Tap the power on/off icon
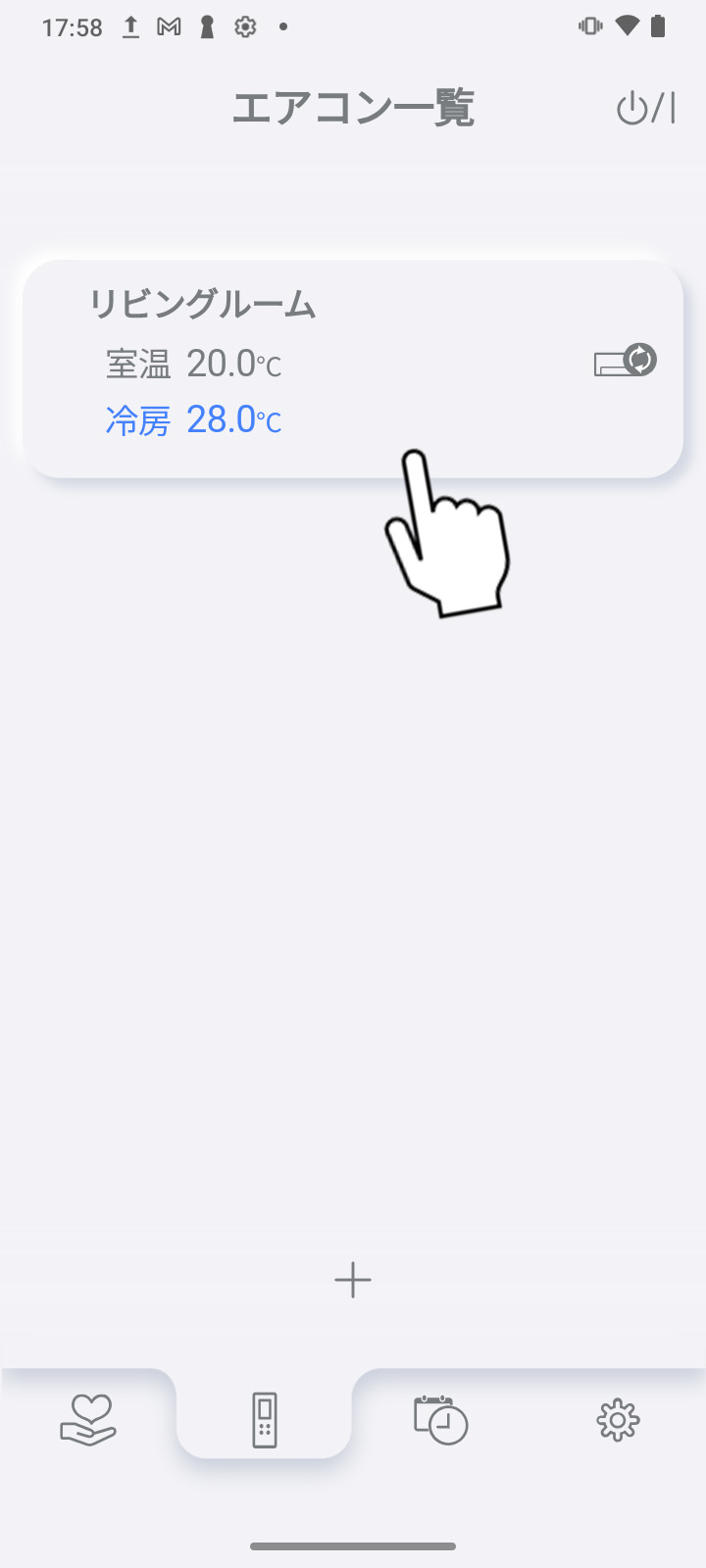 (x=645, y=108)
